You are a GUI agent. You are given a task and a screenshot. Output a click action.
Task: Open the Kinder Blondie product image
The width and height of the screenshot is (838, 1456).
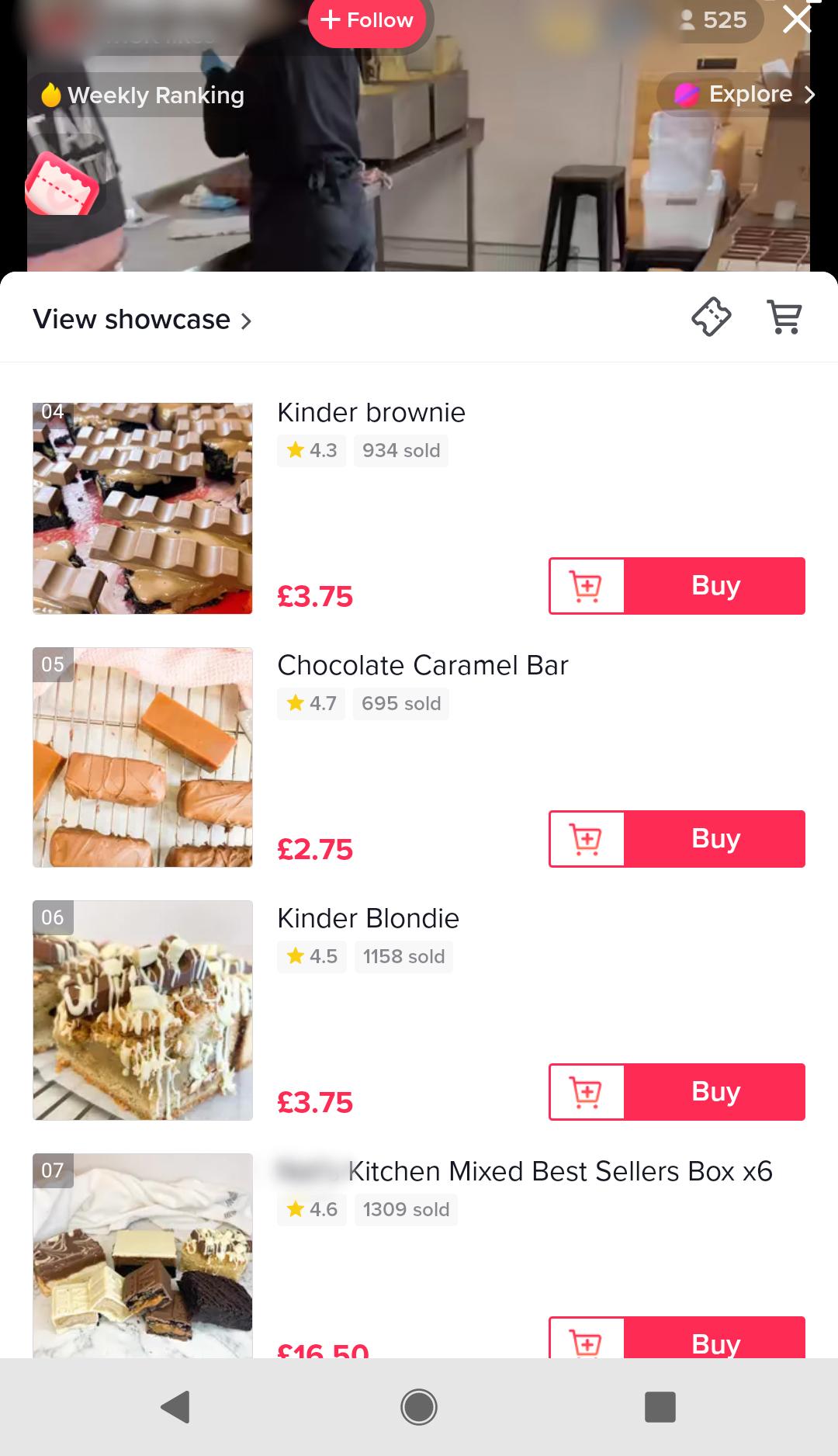click(x=143, y=1011)
